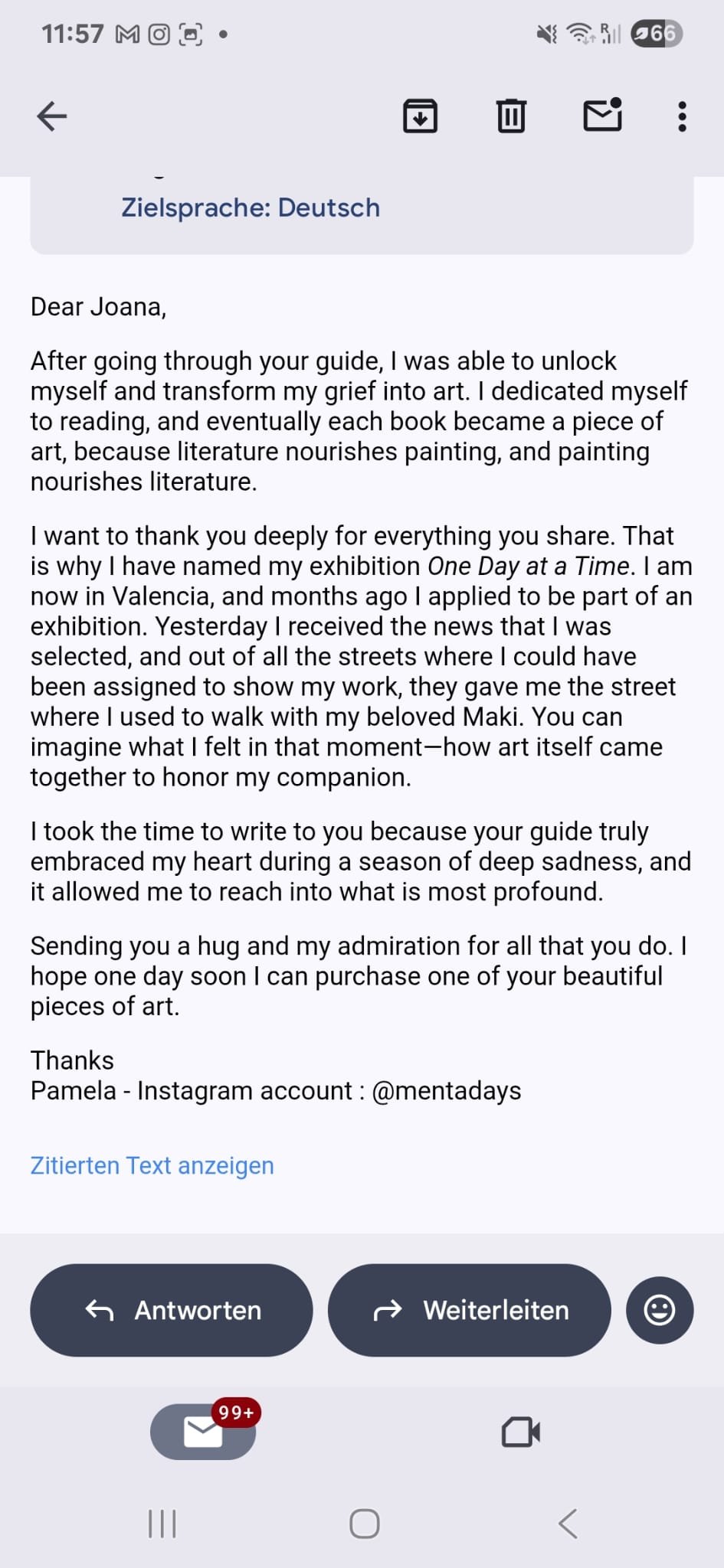Viewport: 724px width, 1568px height.
Task: Go back to the inbox
Action: [x=52, y=116]
